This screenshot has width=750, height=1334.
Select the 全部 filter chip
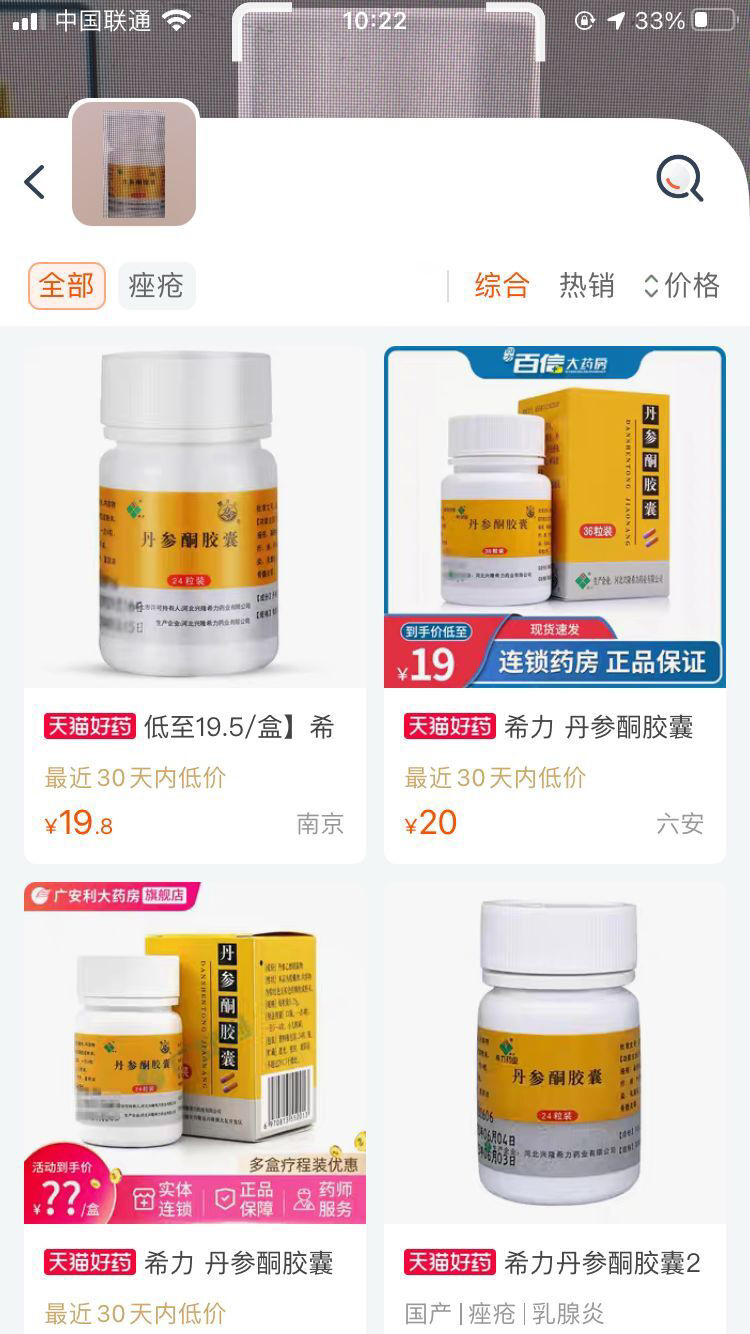[66, 286]
